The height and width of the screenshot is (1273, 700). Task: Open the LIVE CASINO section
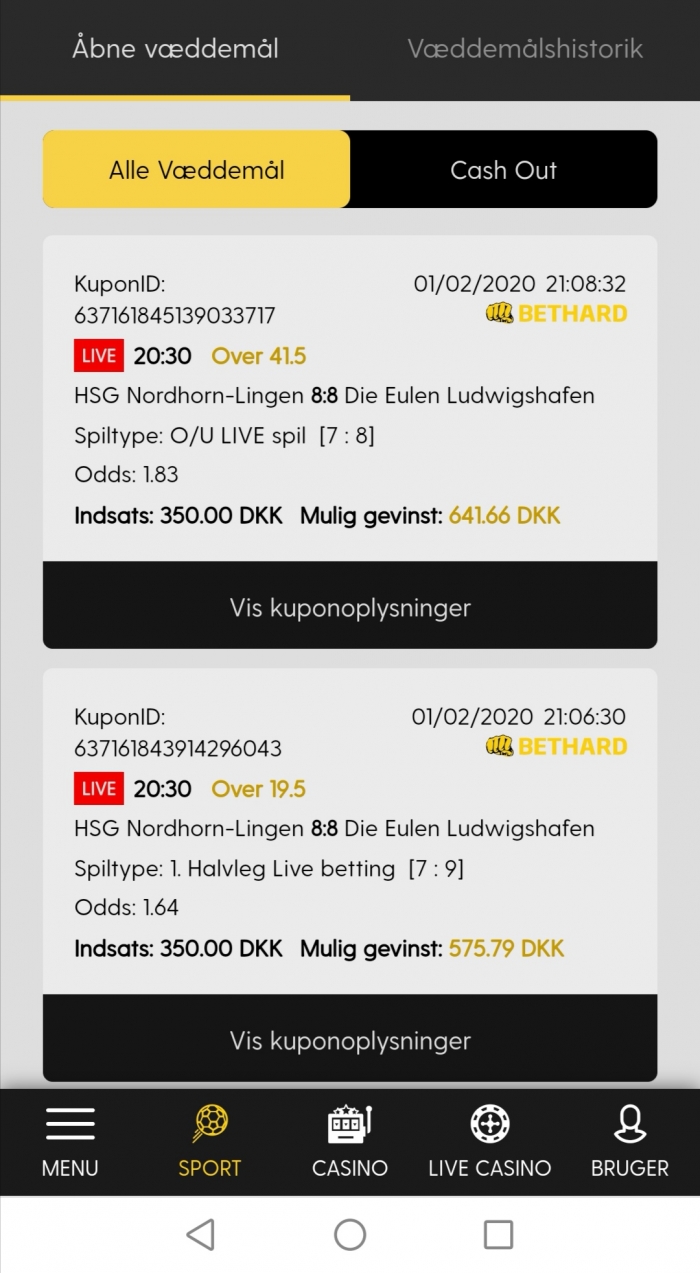point(490,1141)
